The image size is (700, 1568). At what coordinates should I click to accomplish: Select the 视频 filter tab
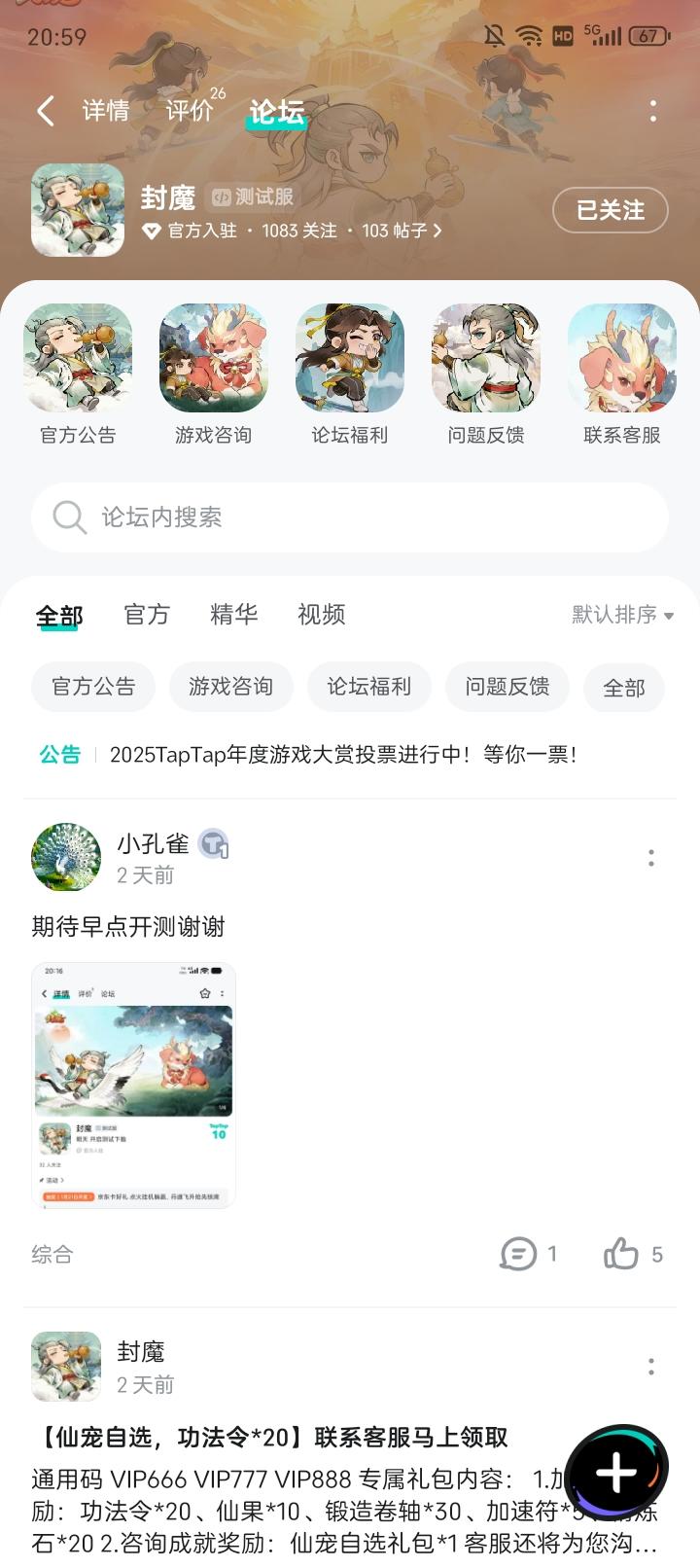(321, 615)
